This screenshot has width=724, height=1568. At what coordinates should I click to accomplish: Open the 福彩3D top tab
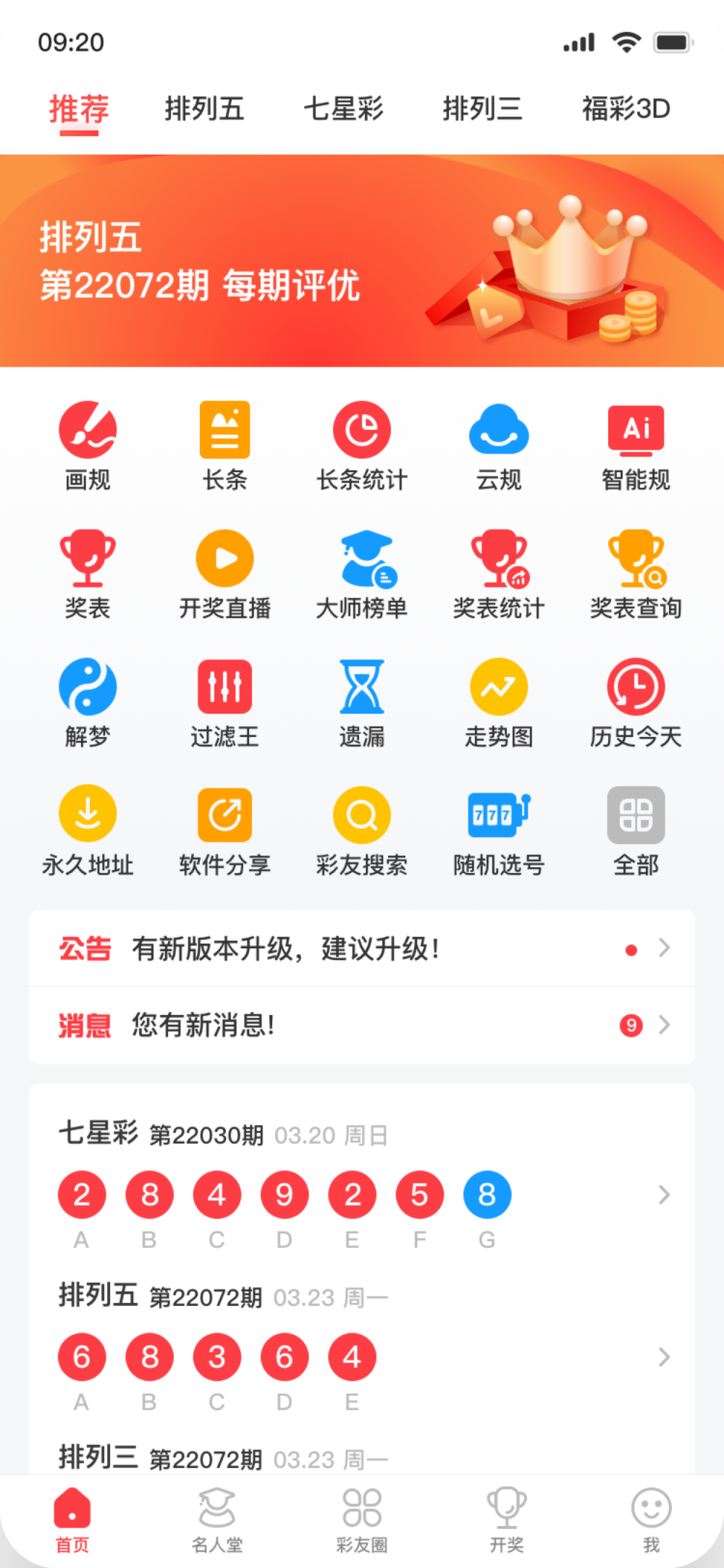pyautogui.click(x=626, y=109)
